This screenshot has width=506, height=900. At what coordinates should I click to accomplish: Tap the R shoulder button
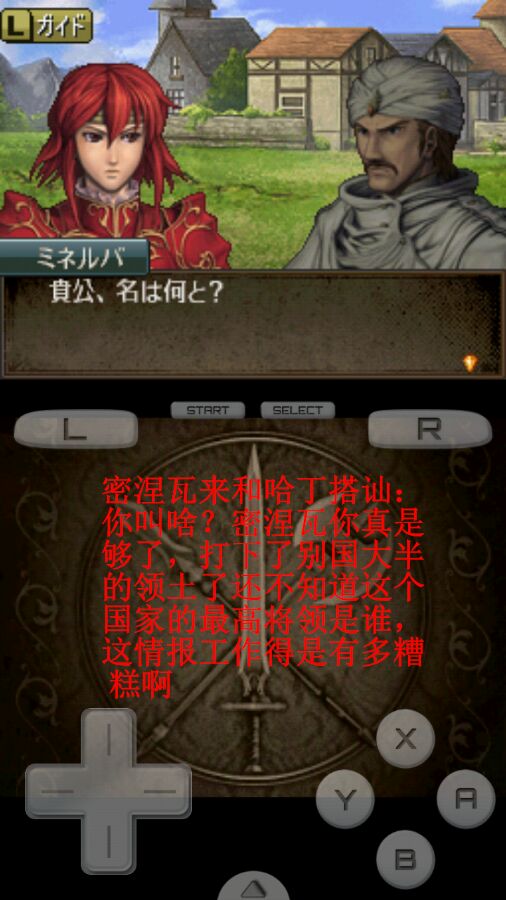pos(430,429)
